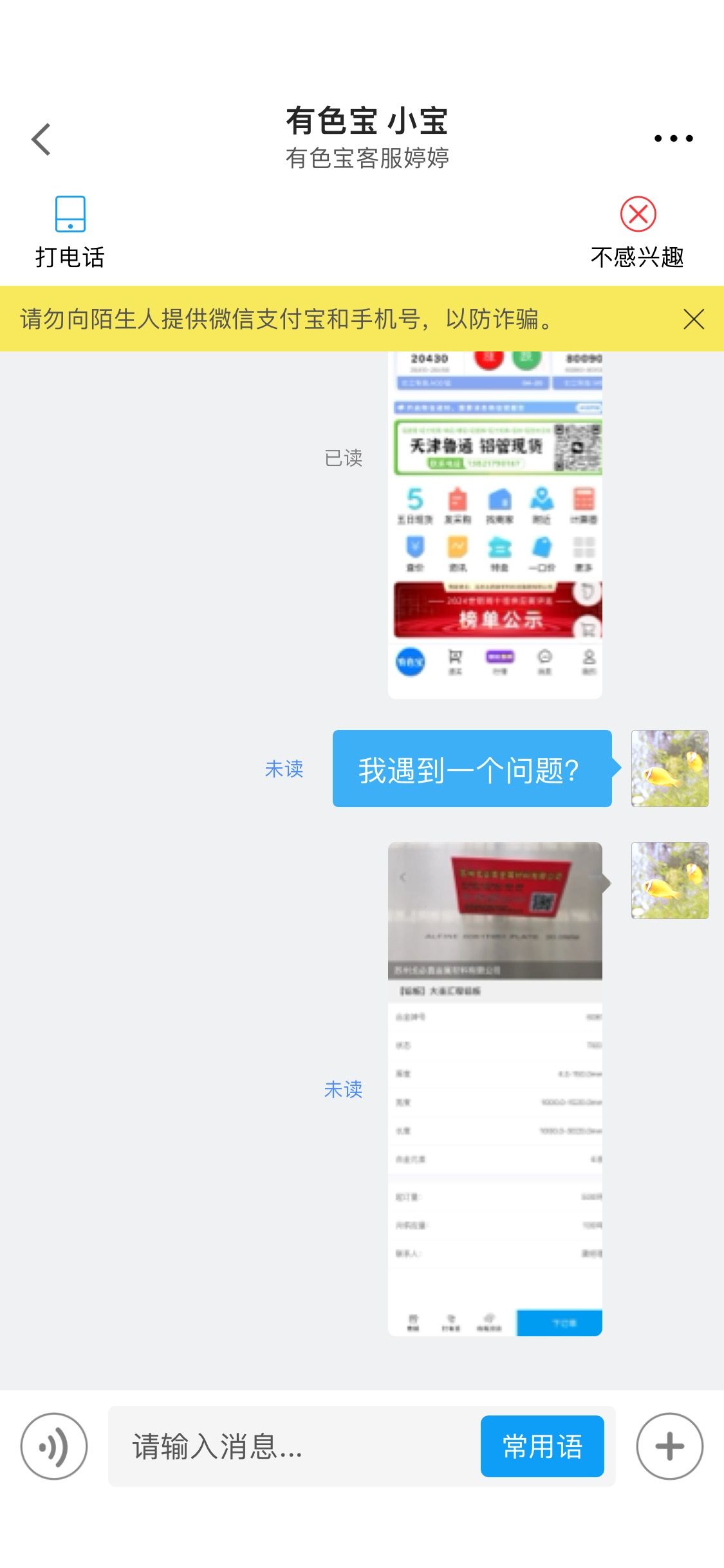Viewport: 724px width, 1568px height.
Task: Switch to voice input mode
Action: (x=54, y=1446)
